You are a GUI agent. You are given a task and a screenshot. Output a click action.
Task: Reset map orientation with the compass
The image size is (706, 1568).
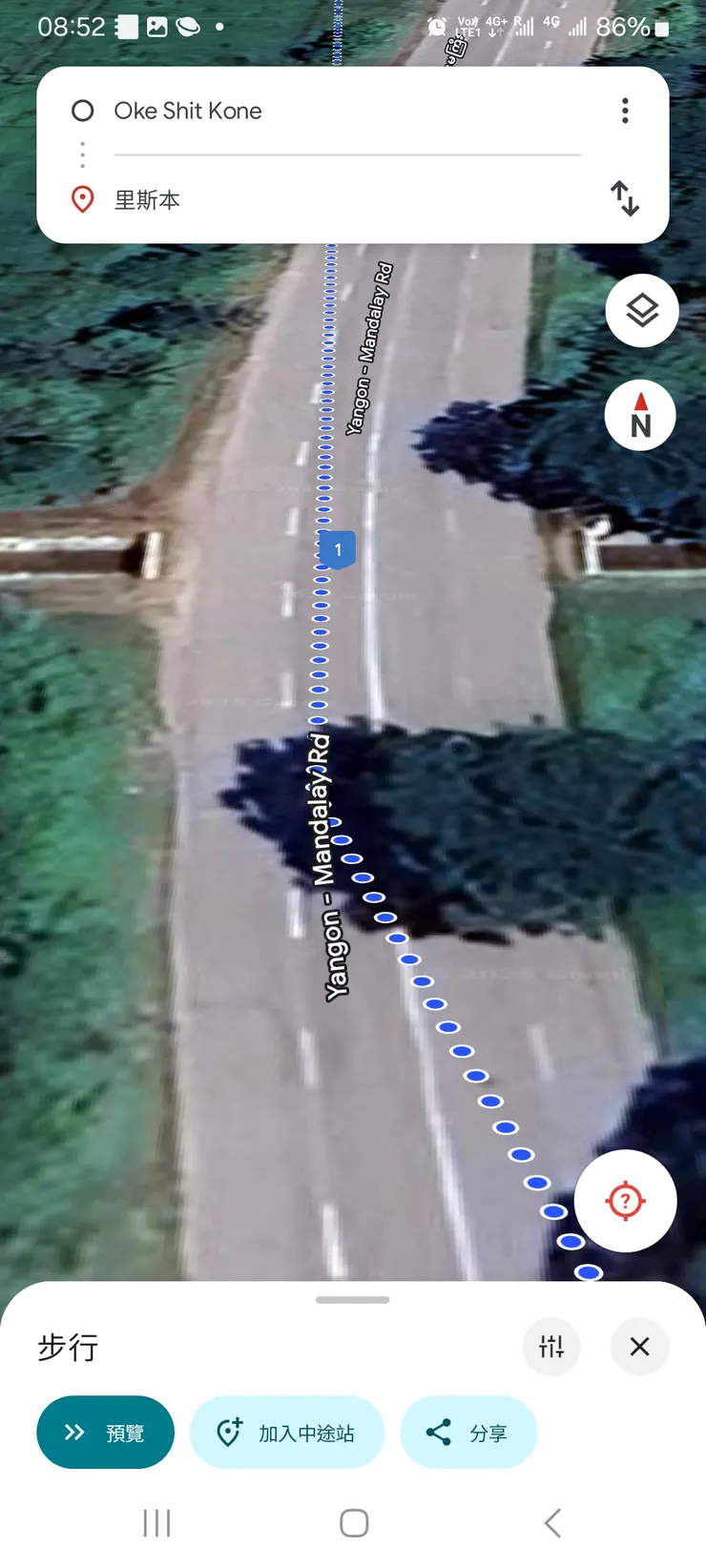(641, 416)
